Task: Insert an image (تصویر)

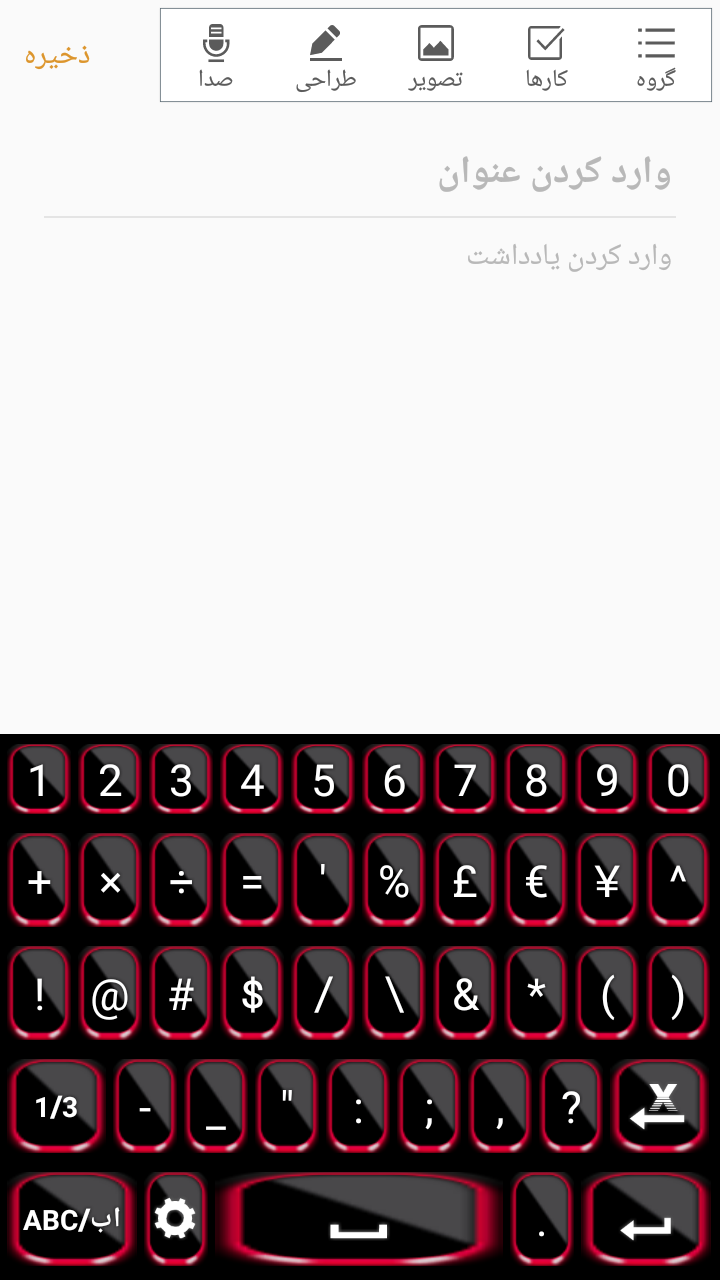Action: tap(435, 57)
